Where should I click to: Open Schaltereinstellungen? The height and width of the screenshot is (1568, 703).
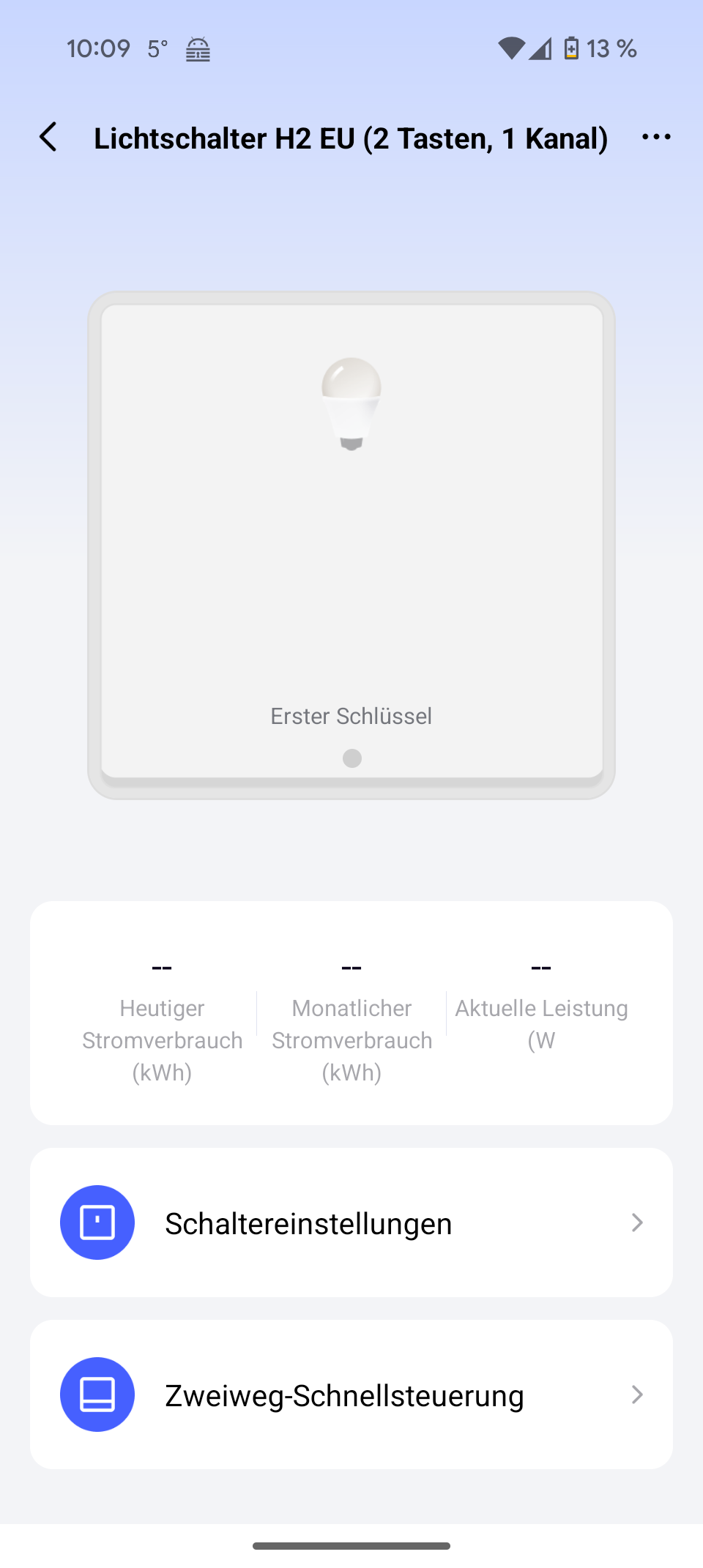coord(351,1222)
